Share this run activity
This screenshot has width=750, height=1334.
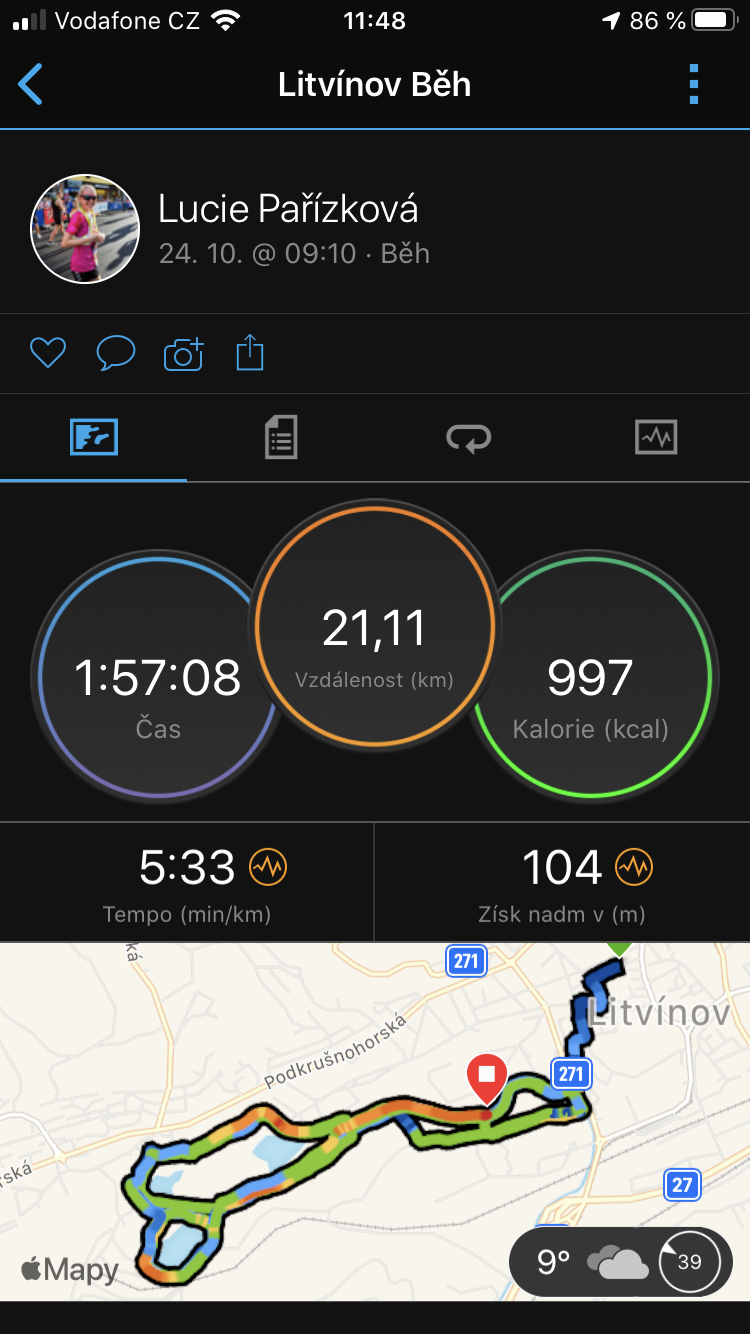[250, 352]
